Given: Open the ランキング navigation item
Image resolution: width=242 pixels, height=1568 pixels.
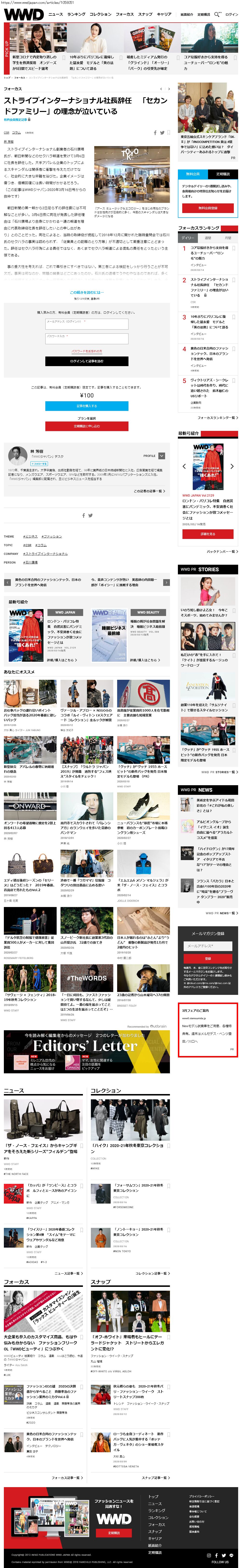Looking at the screenshot, I should click(76, 14).
